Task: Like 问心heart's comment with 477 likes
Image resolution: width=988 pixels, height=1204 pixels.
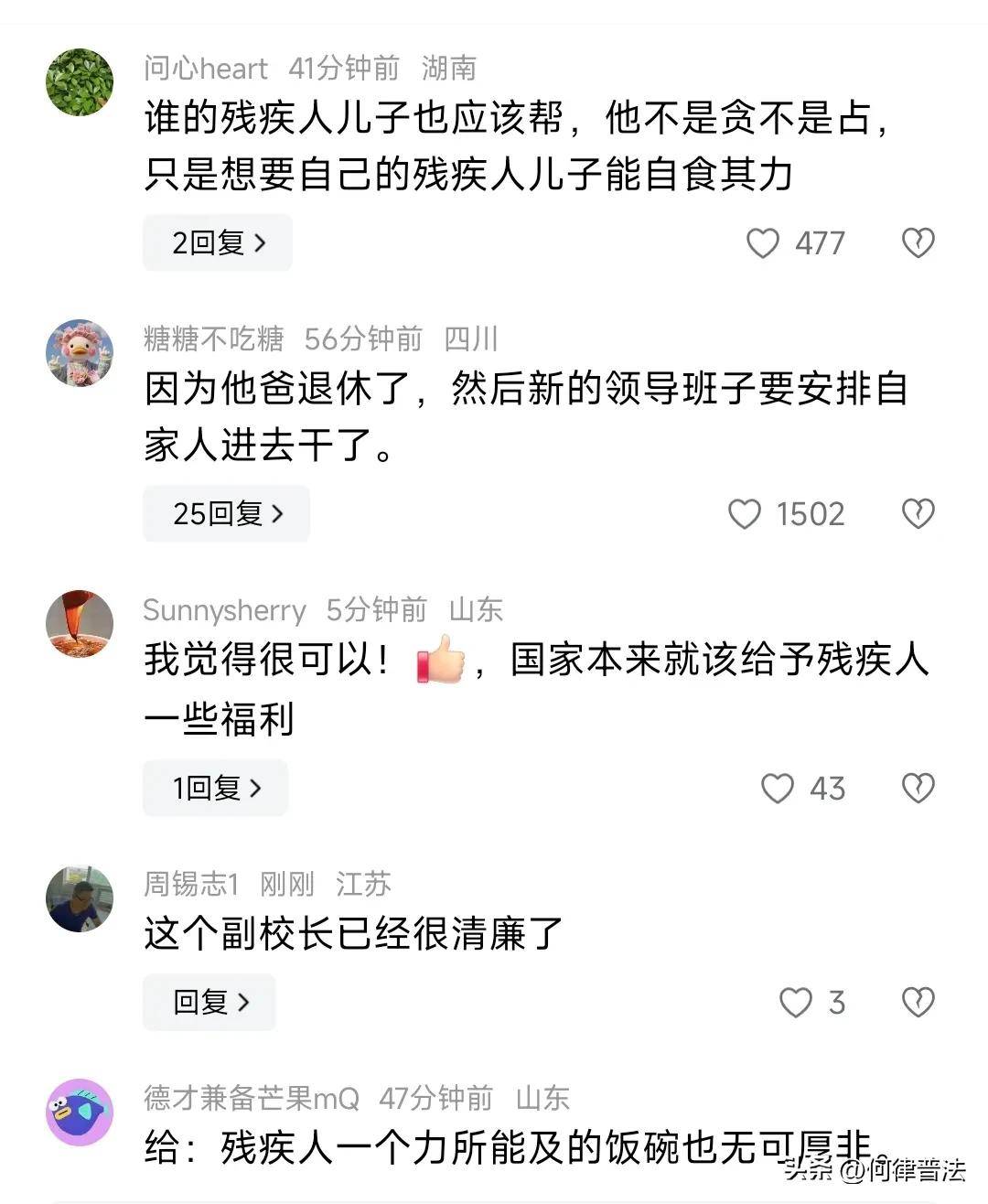Action: (x=762, y=241)
